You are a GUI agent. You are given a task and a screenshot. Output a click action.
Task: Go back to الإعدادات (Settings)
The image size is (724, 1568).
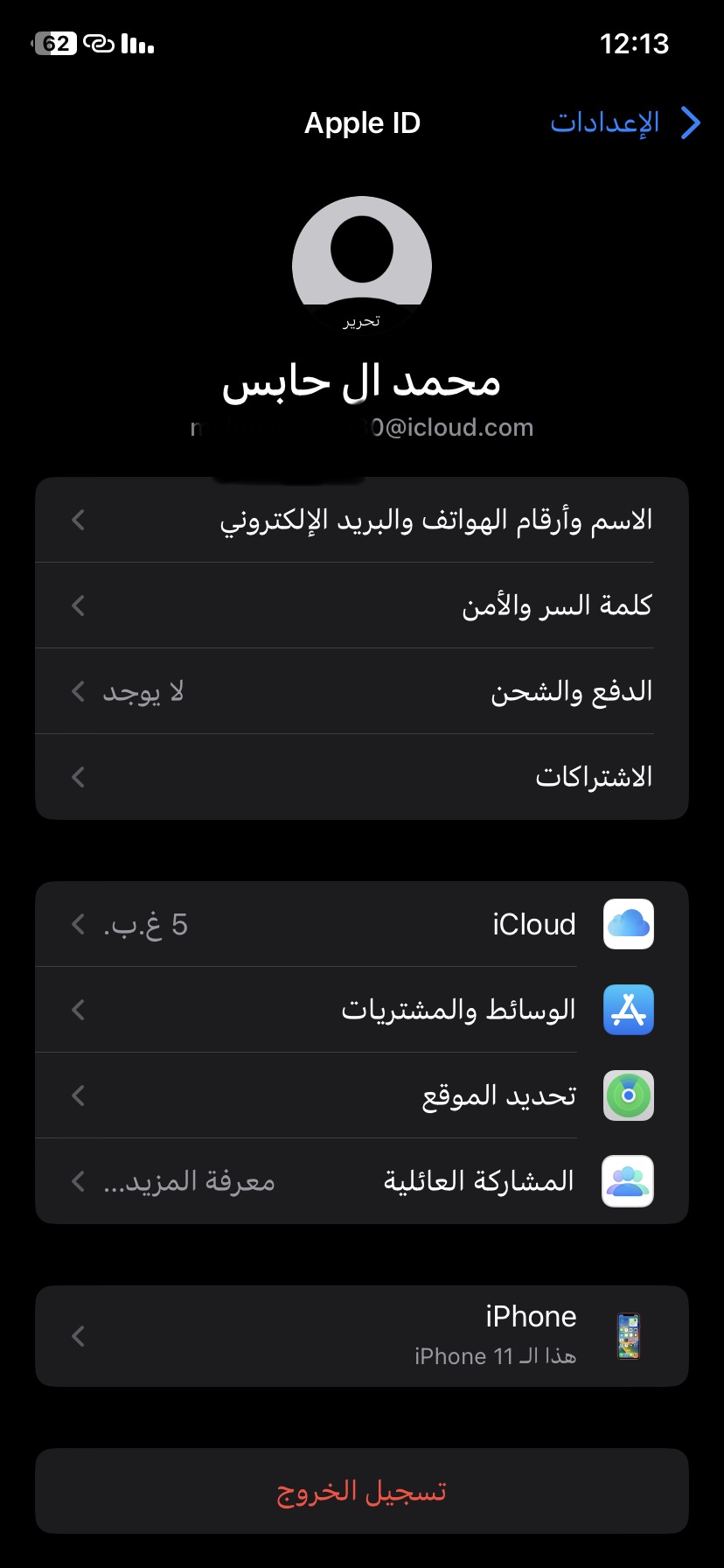[x=625, y=122]
